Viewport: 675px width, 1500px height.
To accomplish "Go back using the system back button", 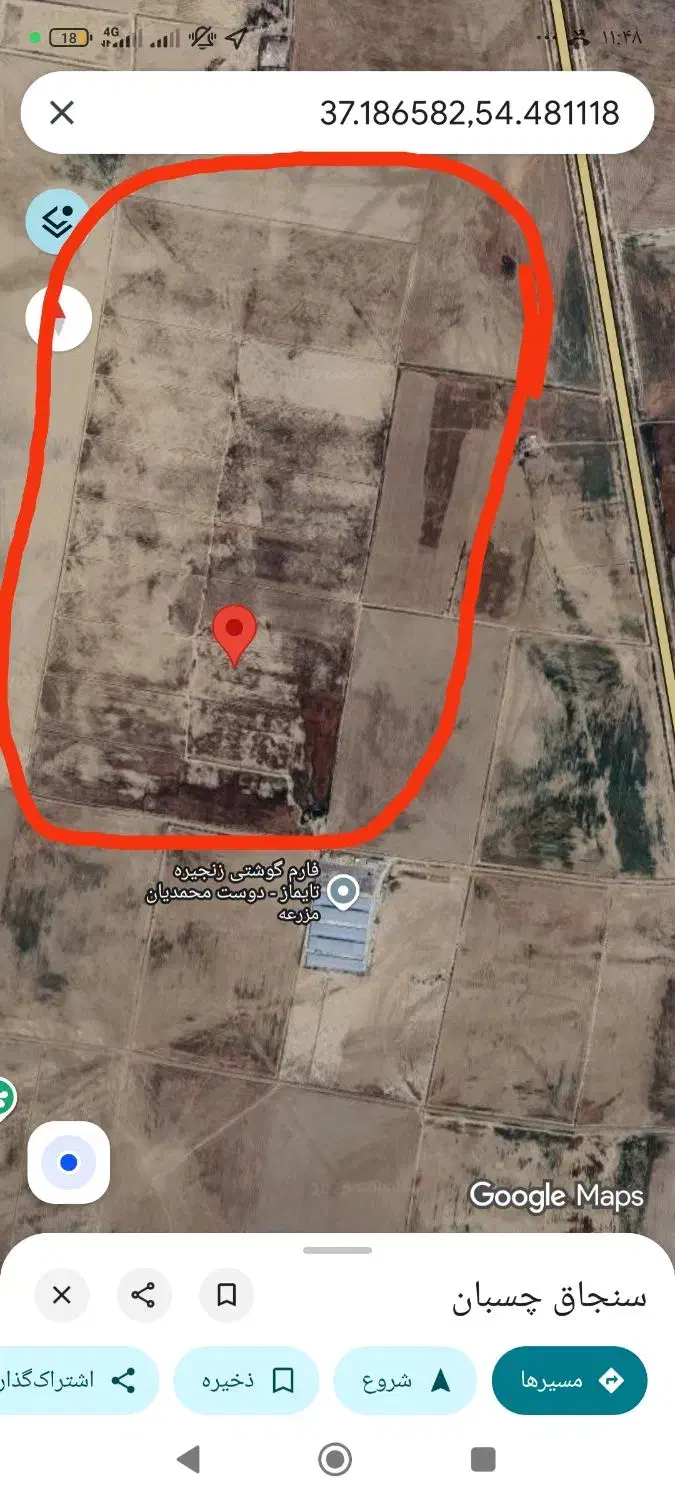I will click(188, 1460).
